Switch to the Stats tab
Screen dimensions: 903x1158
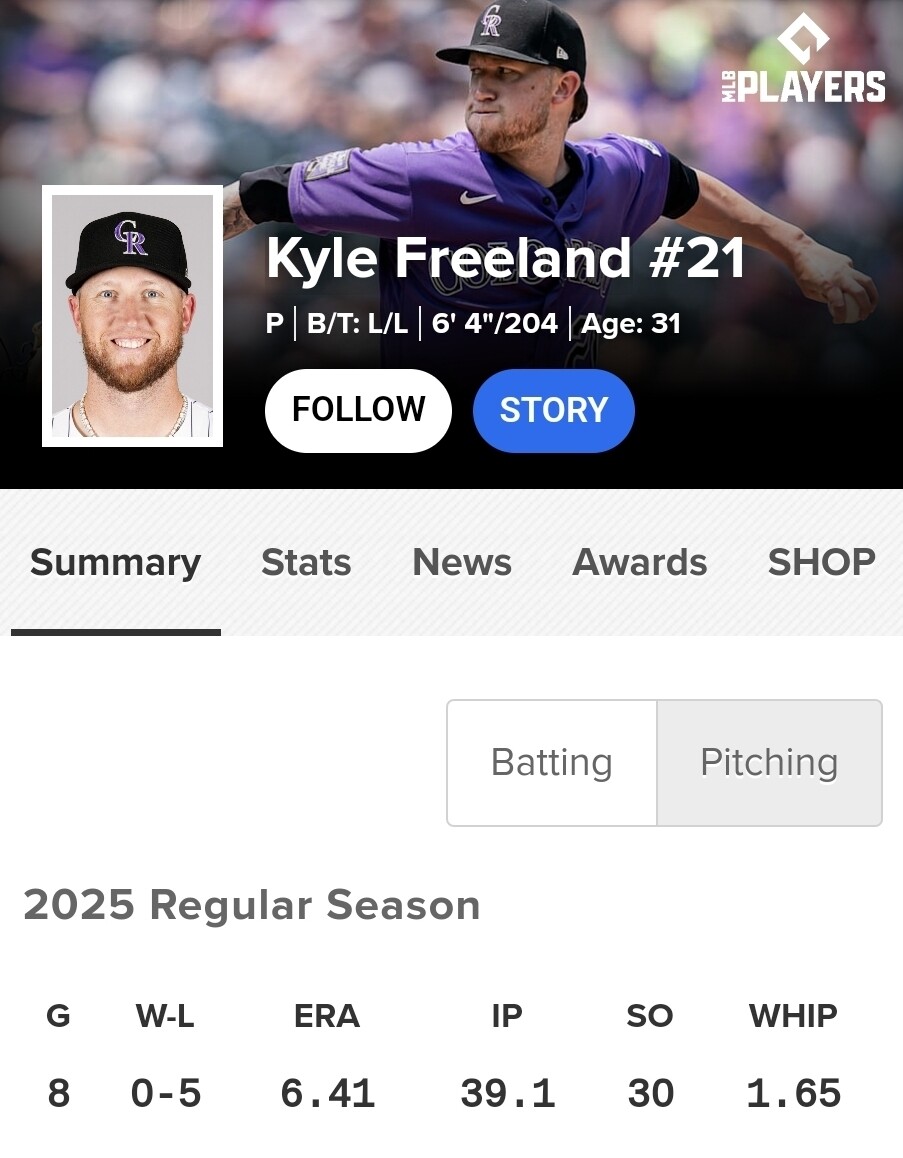306,563
